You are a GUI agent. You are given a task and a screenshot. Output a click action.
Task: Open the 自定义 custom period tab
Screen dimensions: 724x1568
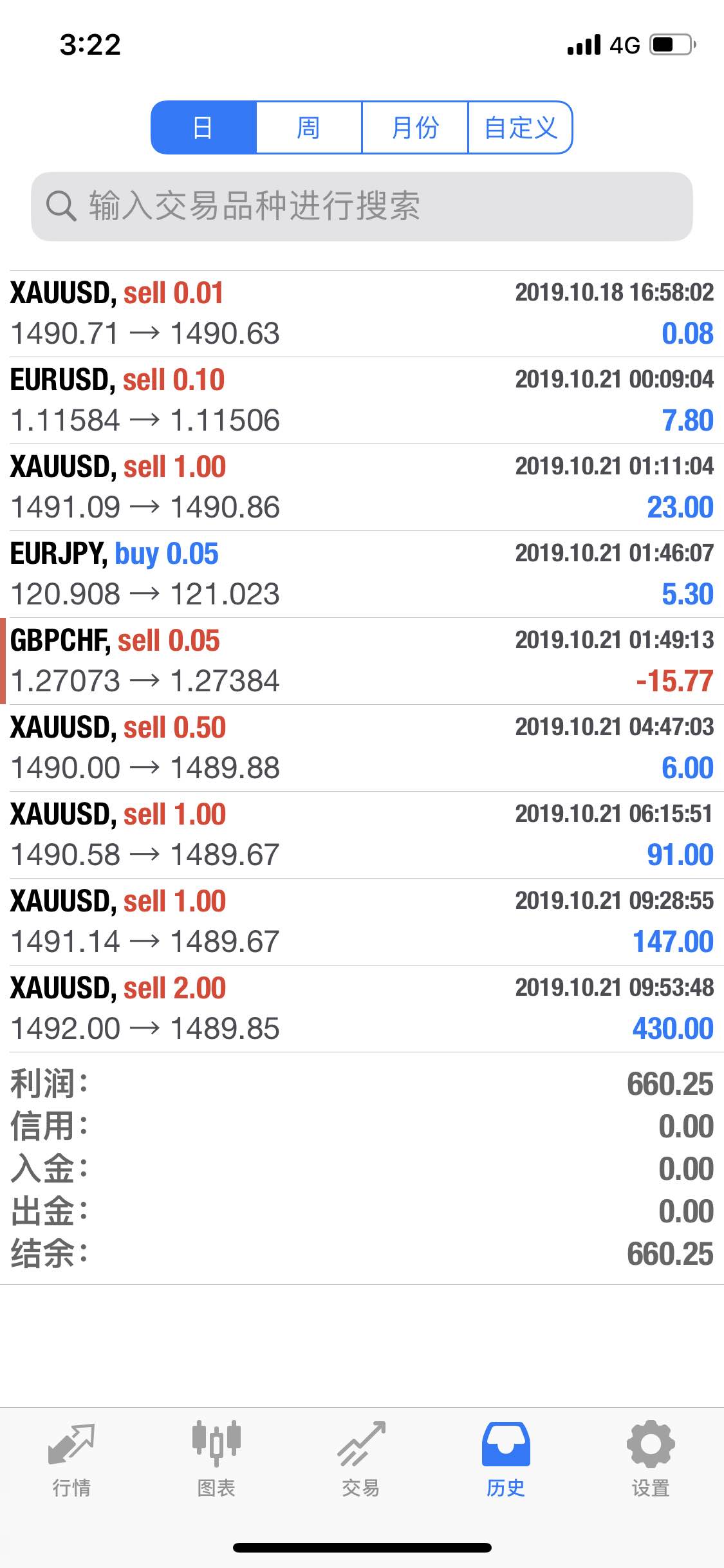pyautogui.click(x=520, y=127)
